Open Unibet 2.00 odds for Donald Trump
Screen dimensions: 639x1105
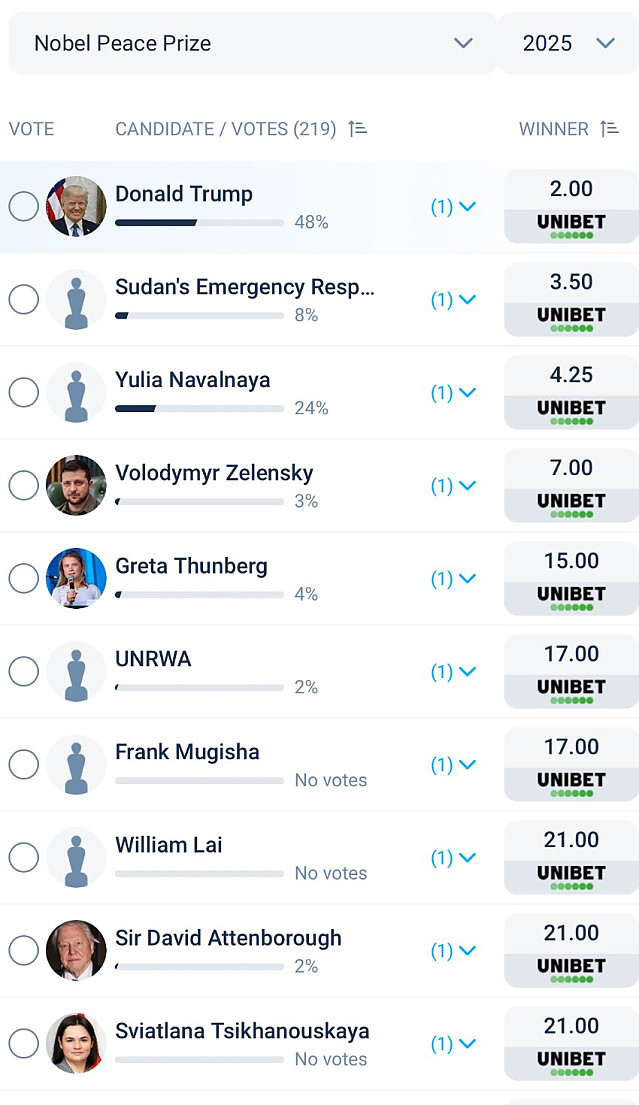(x=571, y=207)
